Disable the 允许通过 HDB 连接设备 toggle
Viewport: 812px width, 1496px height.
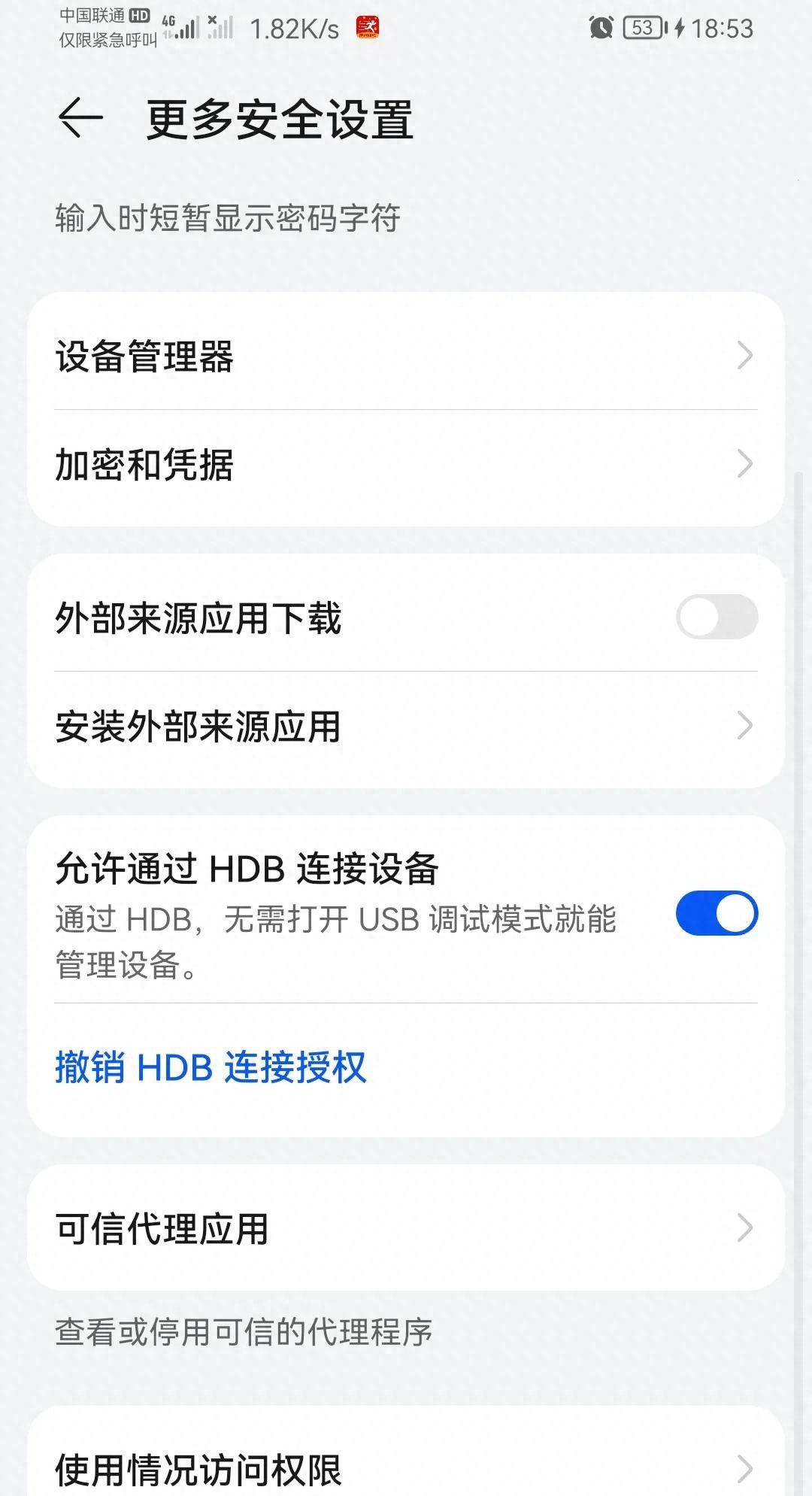point(715,913)
